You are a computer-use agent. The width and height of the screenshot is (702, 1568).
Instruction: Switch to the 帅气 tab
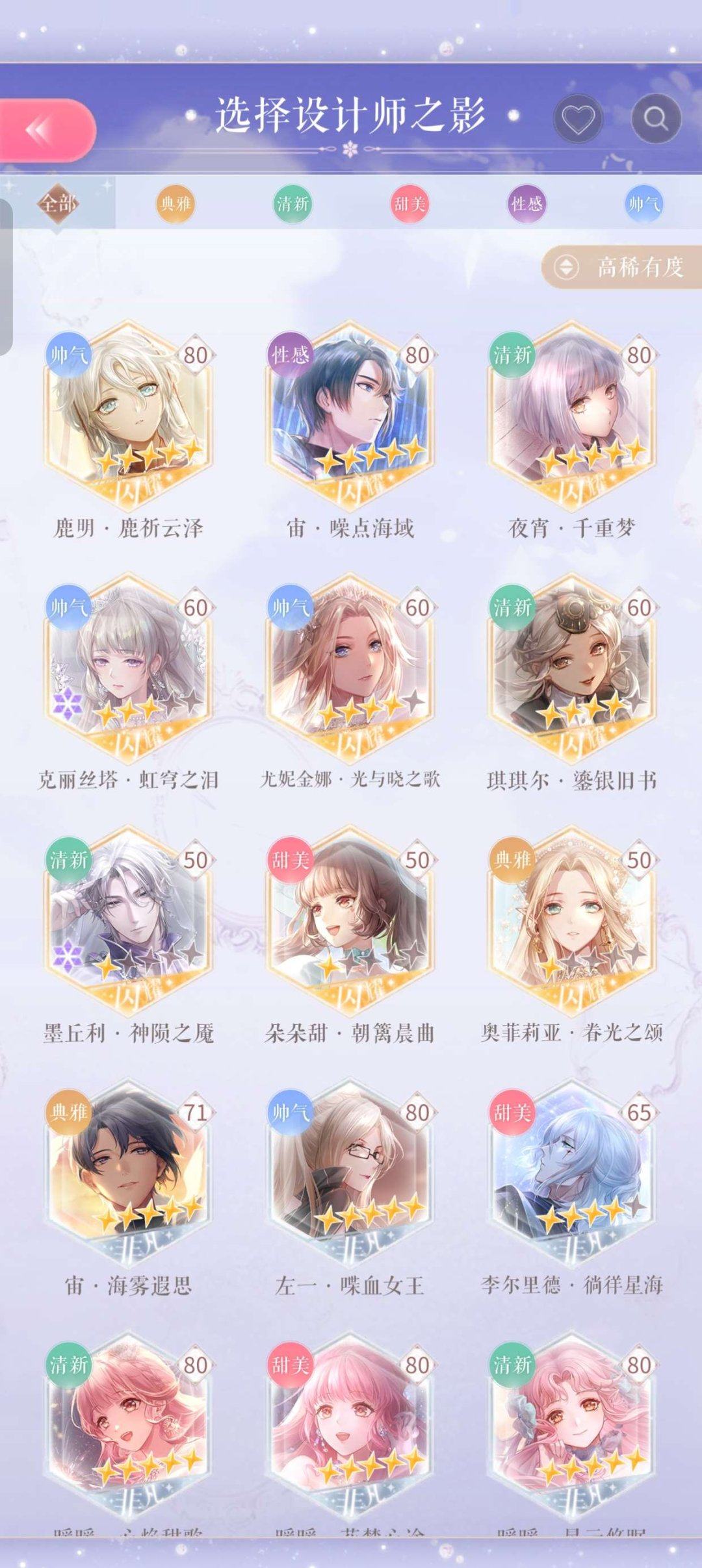[643, 204]
